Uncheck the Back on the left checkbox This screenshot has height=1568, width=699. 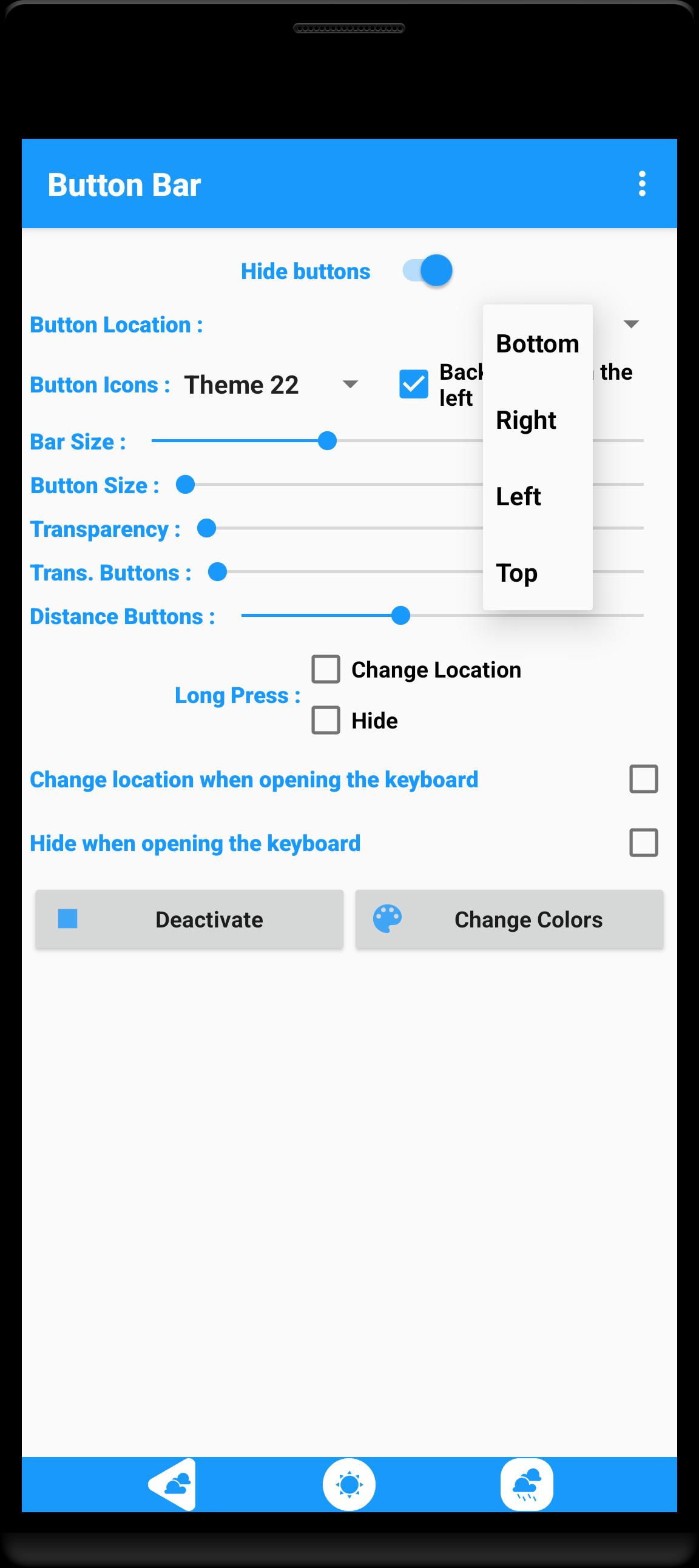[x=414, y=385]
